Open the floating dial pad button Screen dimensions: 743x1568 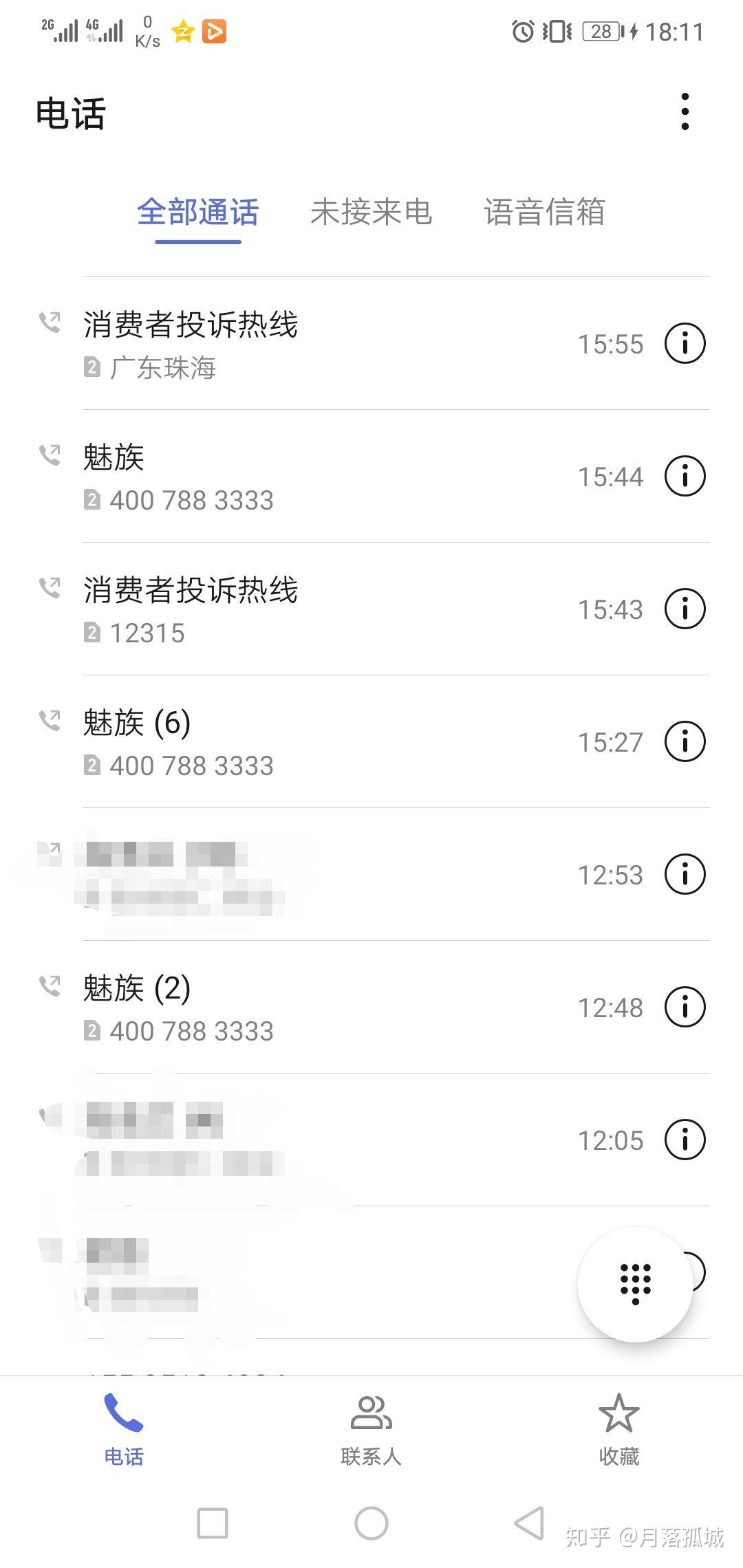pyautogui.click(x=635, y=1283)
